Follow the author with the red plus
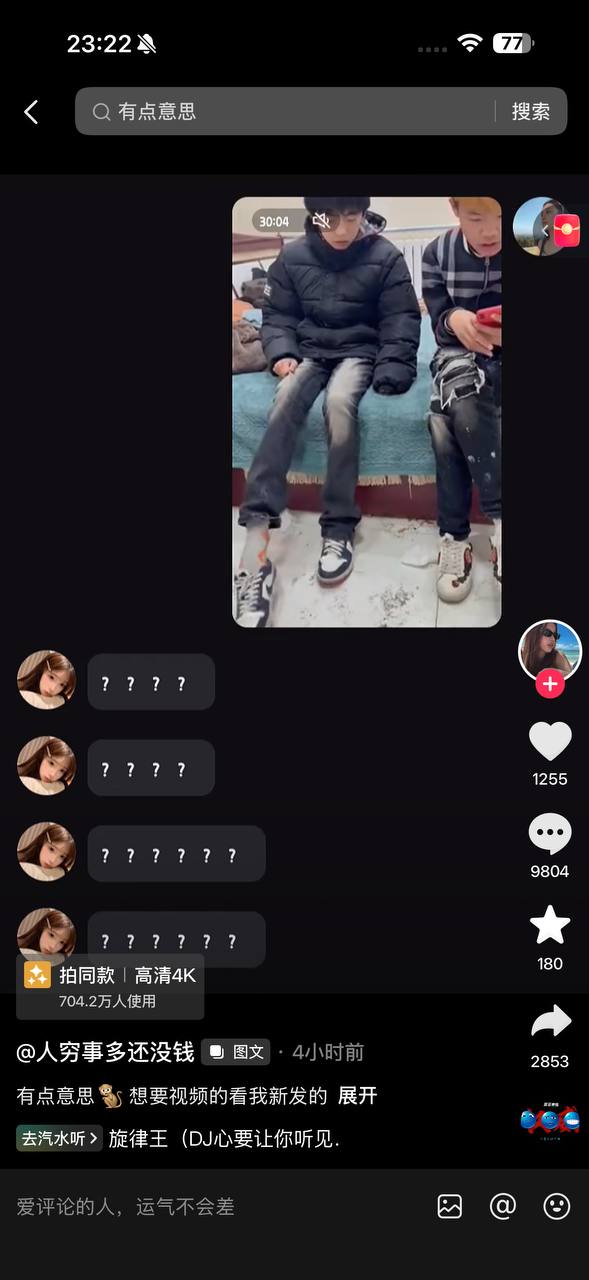Image resolution: width=589 pixels, height=1280 pixels. tap(549, 685)
